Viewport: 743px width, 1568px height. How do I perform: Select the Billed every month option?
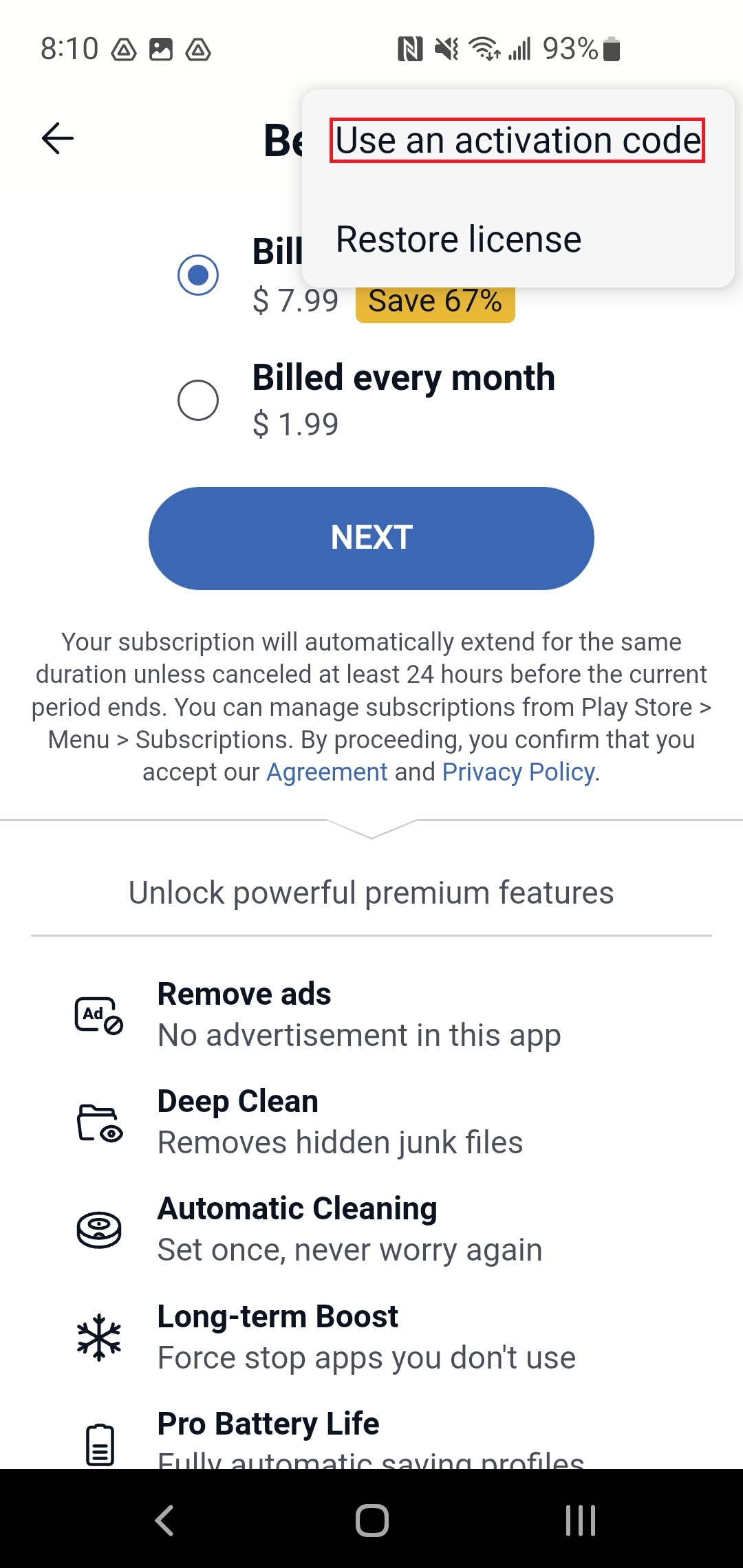coord(198,399)
